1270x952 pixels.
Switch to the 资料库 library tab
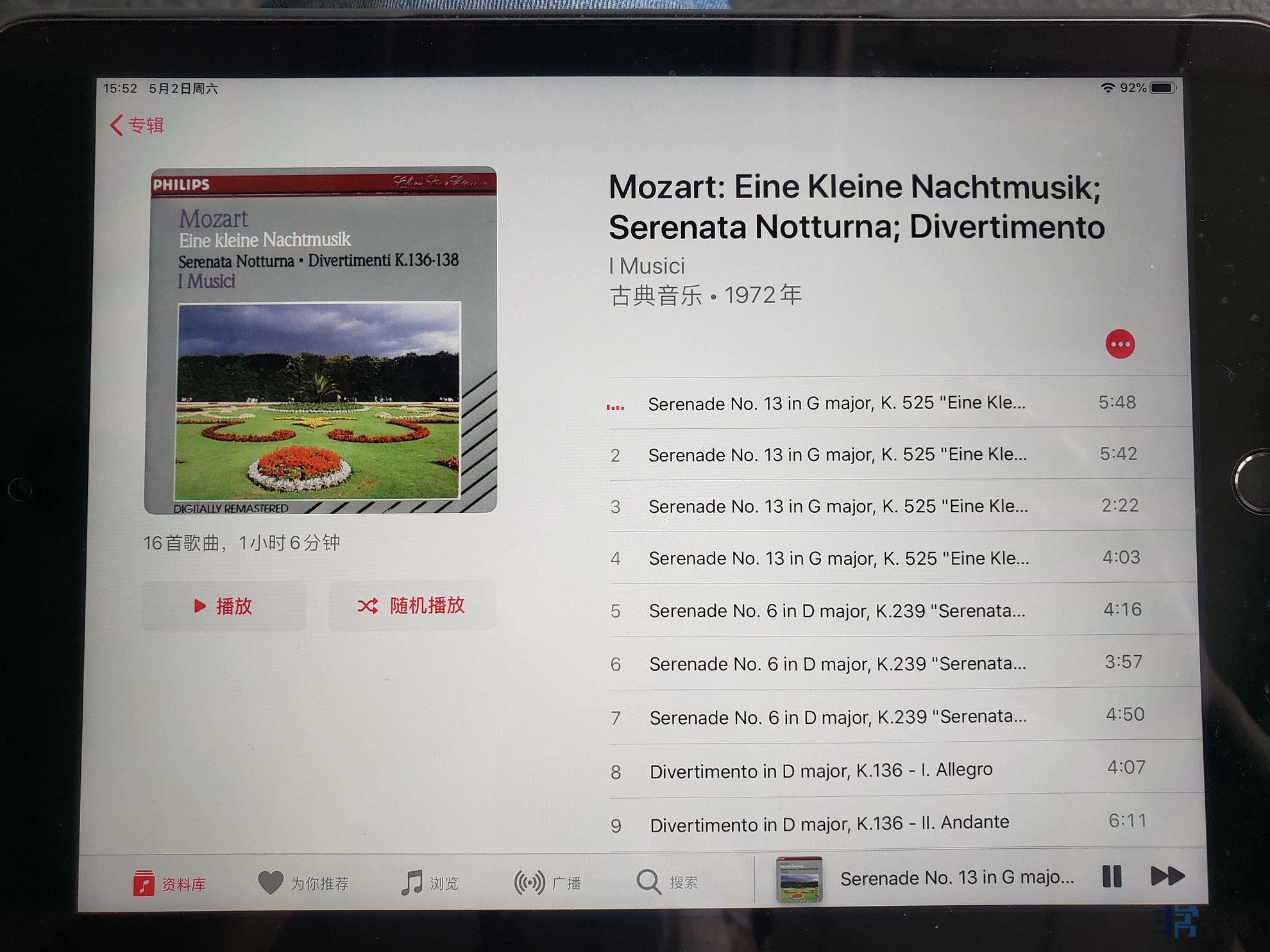pyautogui.click(x=169, y=883)
